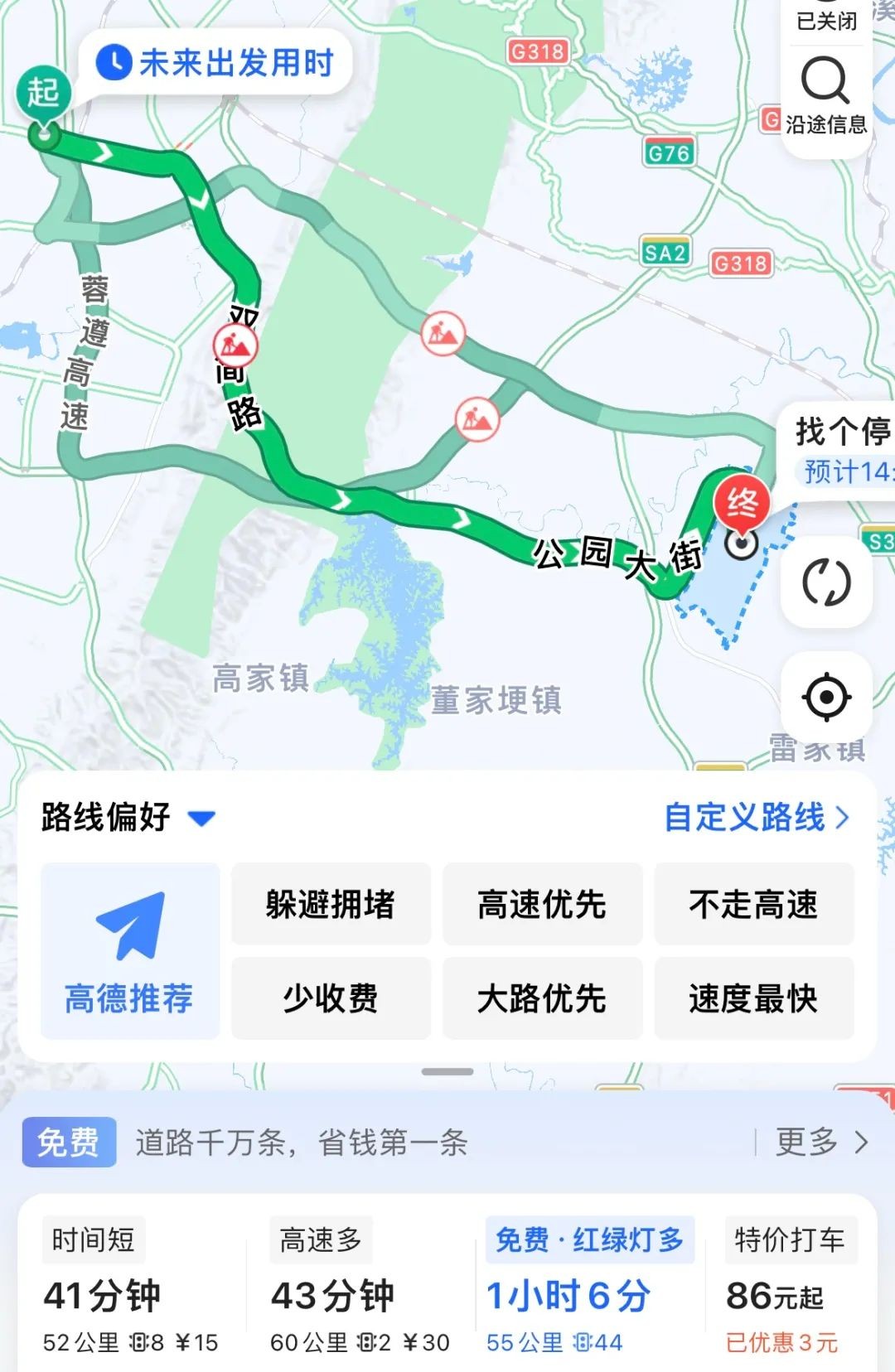Select the 免费·红绿灯多 route
The width and height of the screenshot is (895, 1372).
pos(588,1289)
